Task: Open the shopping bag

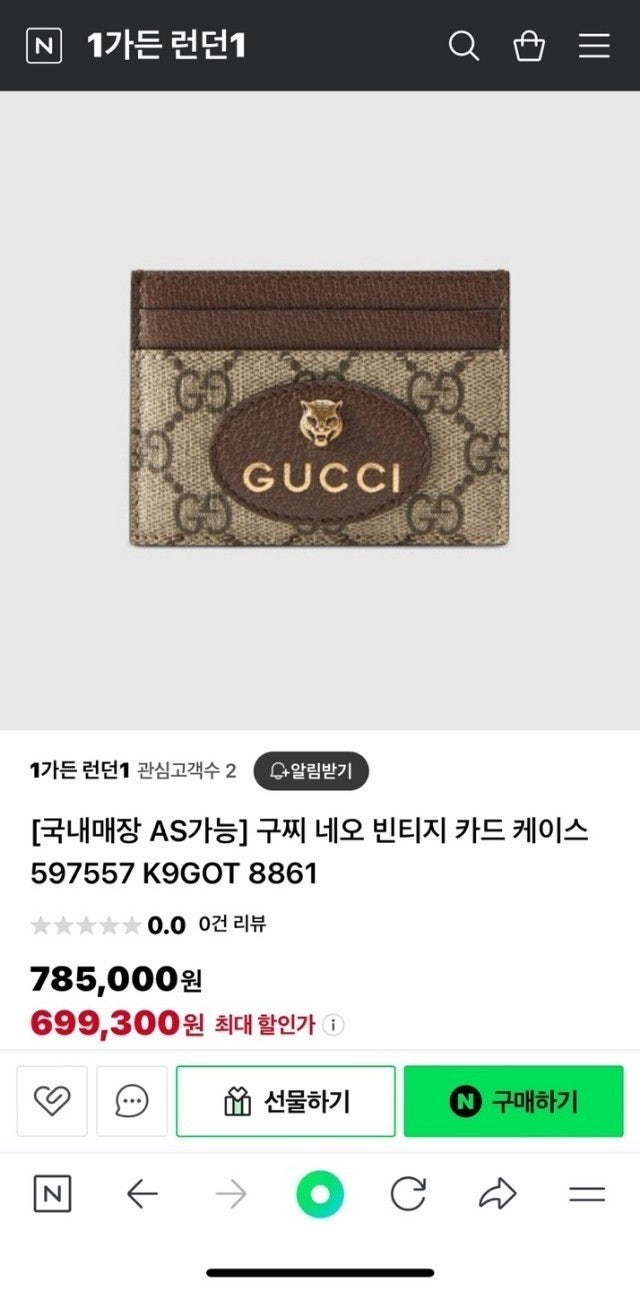Action: [529, 46]
